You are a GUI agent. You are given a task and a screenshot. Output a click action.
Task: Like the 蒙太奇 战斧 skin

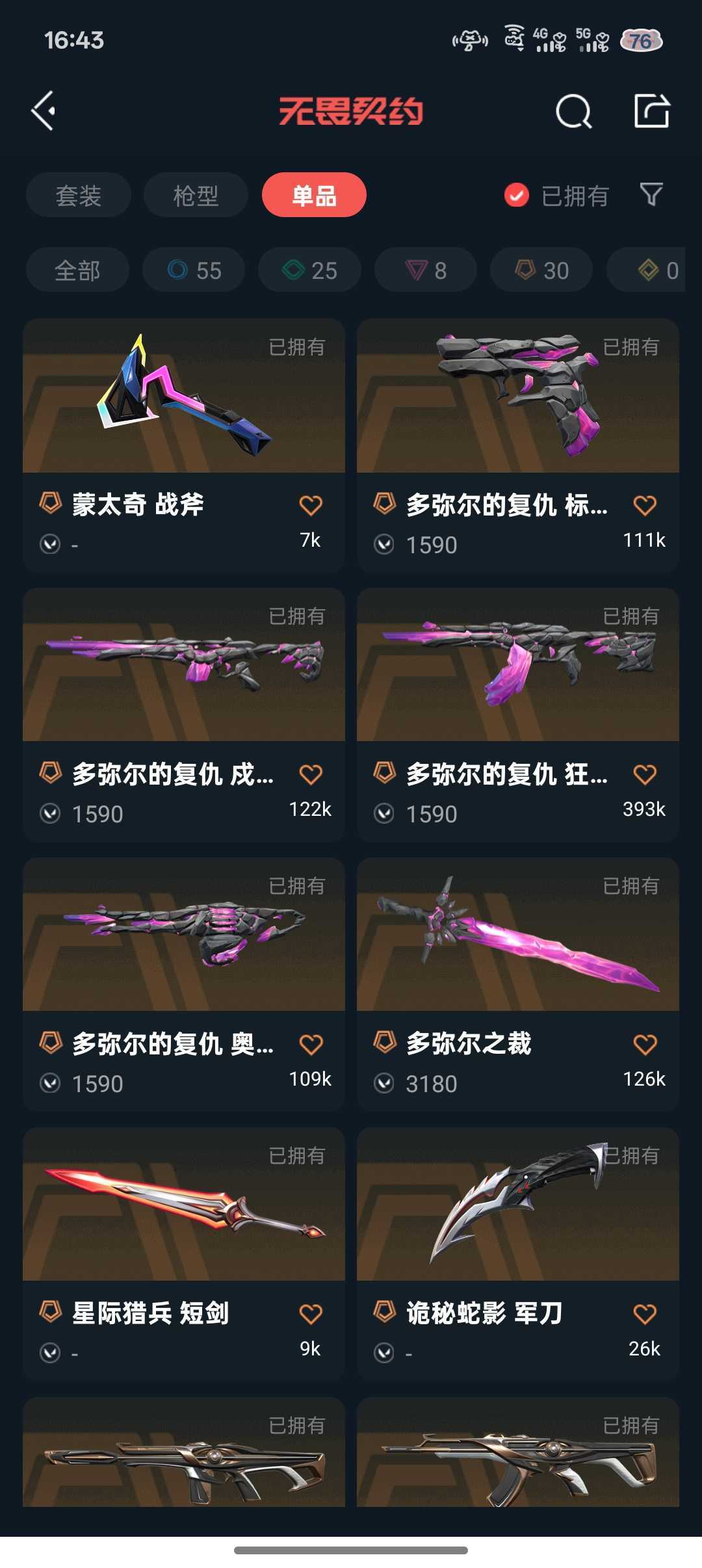click(311, 505)
